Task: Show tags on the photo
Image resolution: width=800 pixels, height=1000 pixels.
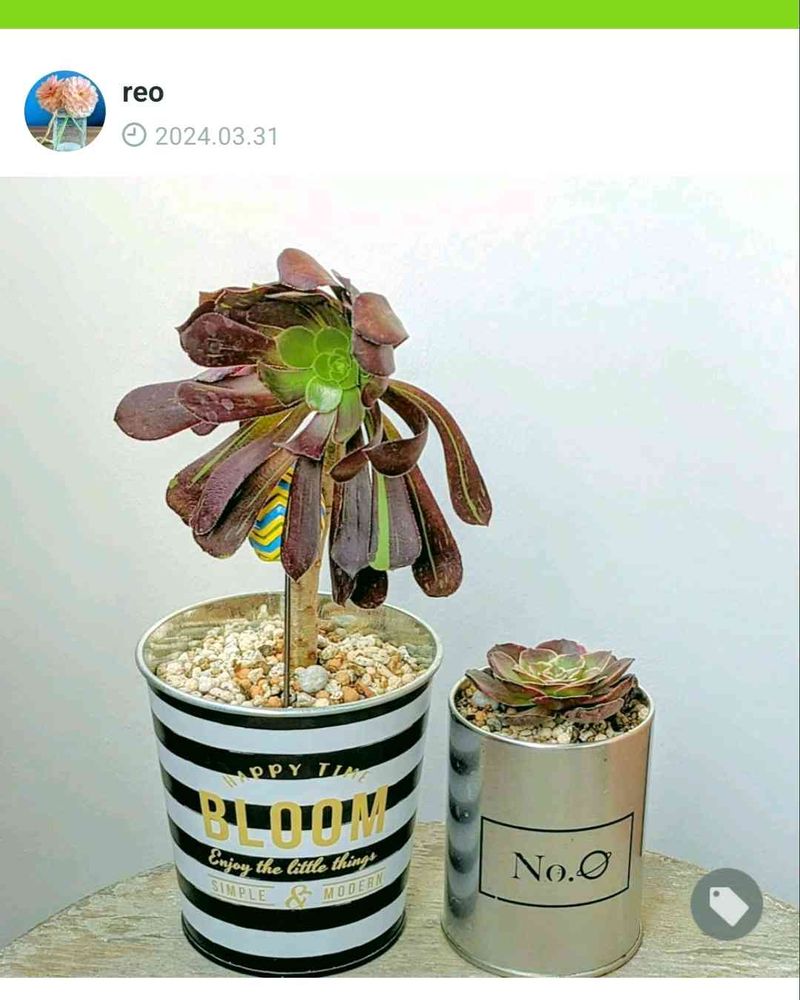Action: pos(727,904)
